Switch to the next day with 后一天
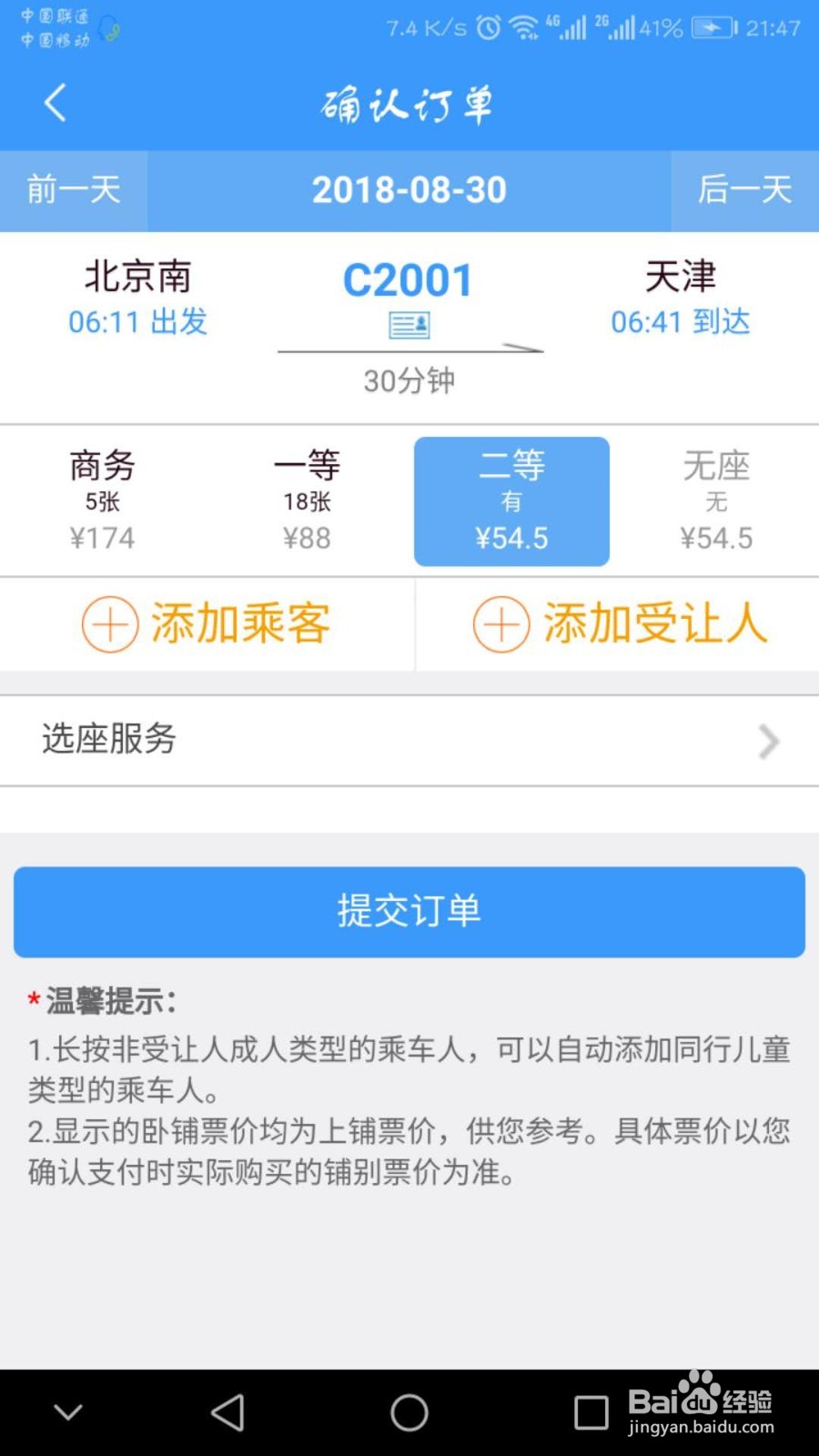 click(744, 191)
